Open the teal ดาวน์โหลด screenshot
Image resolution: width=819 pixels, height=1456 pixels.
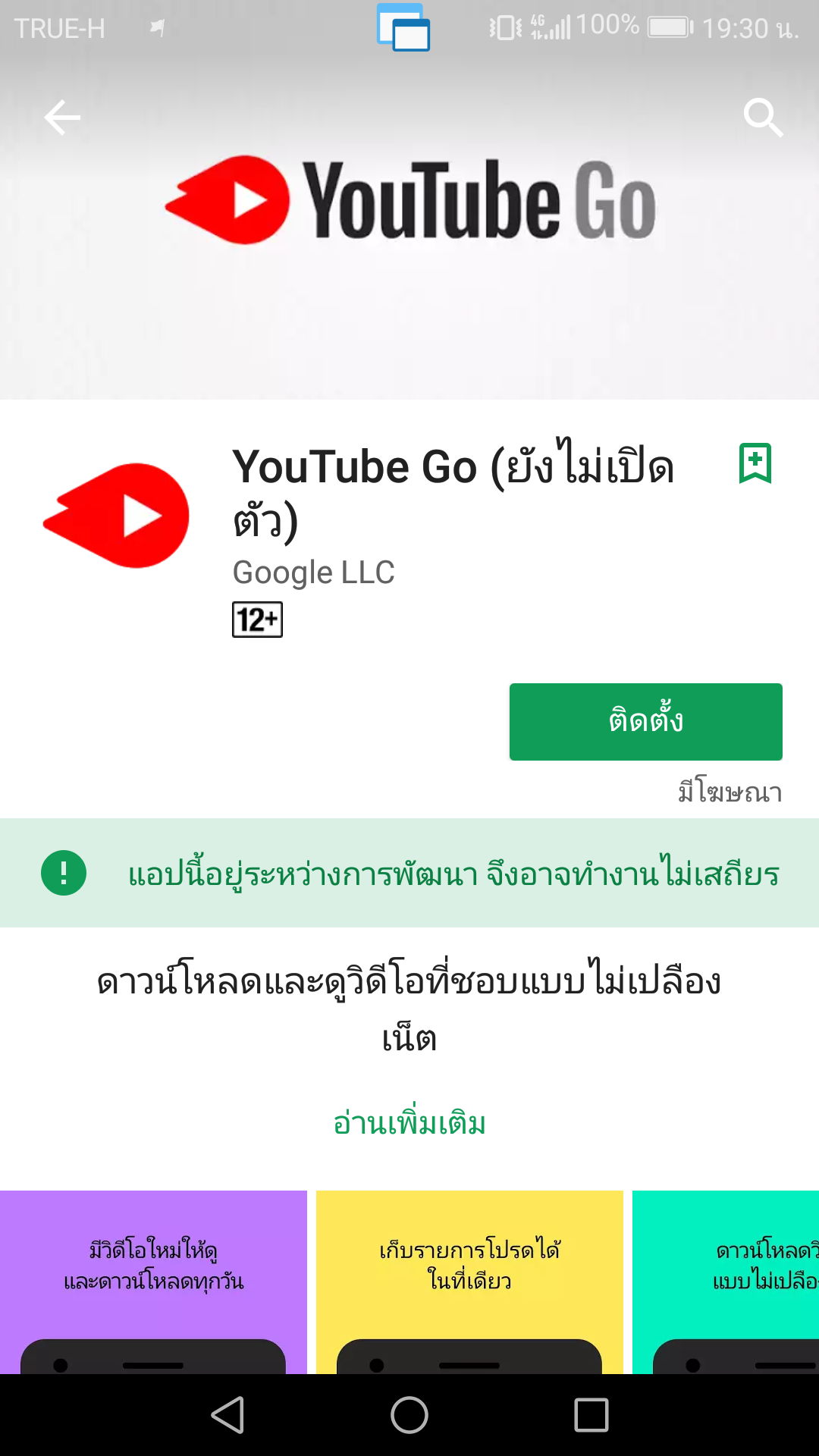(726, 1282)
